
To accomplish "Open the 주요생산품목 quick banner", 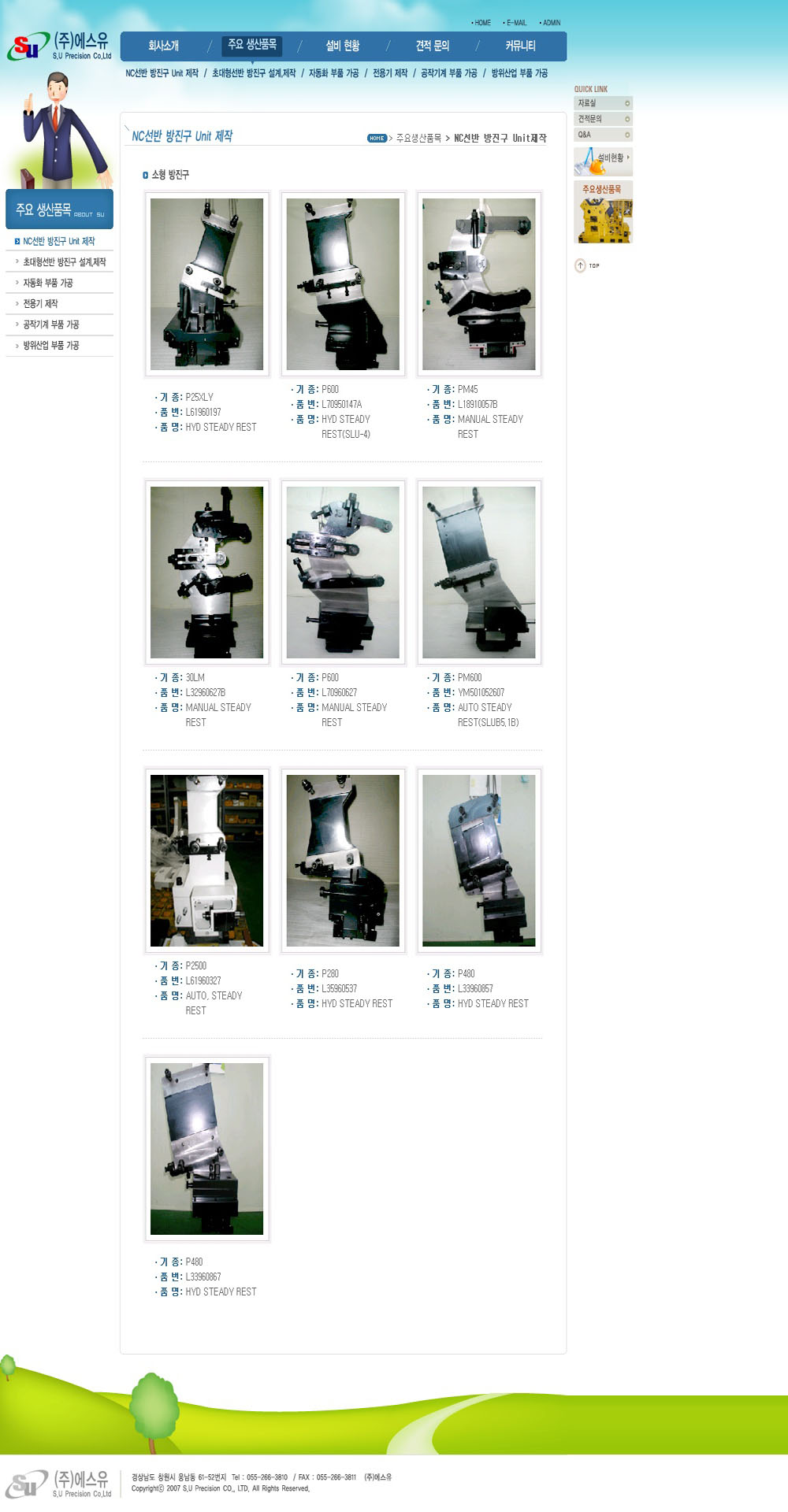I will click(603, 213).
